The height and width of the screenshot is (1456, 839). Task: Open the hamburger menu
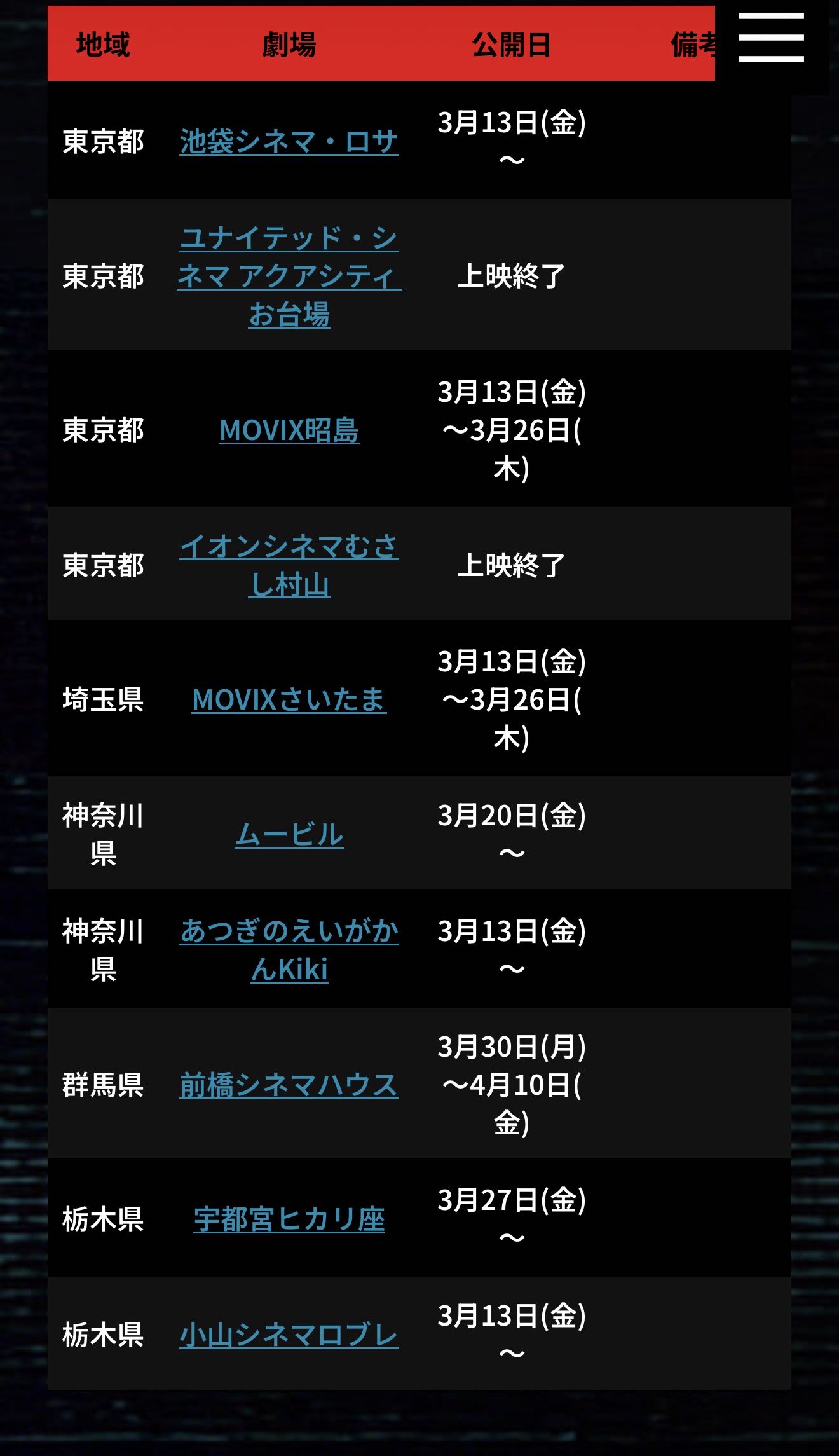(771, 38)
